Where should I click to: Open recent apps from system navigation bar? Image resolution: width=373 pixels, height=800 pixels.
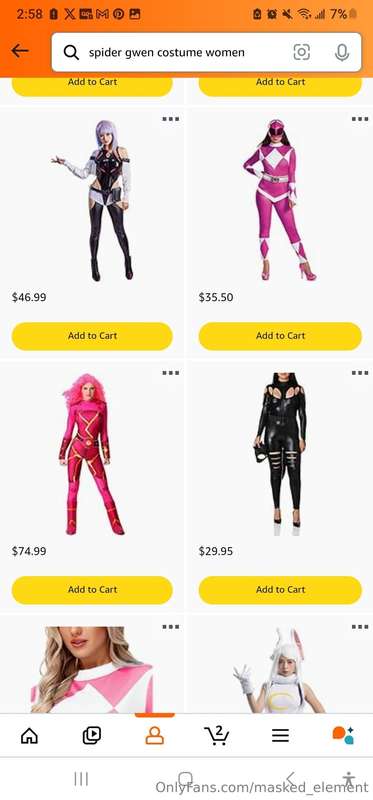tap(81, 779)
